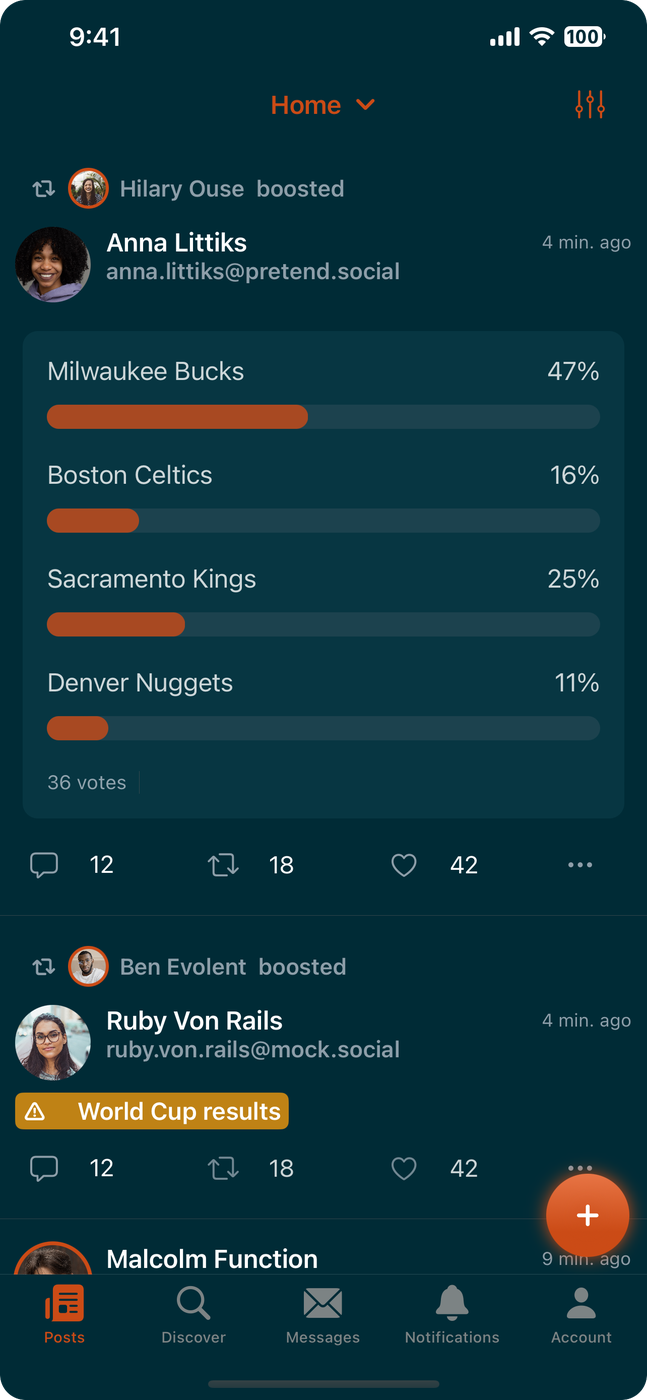Like Ruby Von Rails' post
The height and width of the screenshot is (1400, 647).
click(404, 1168)
